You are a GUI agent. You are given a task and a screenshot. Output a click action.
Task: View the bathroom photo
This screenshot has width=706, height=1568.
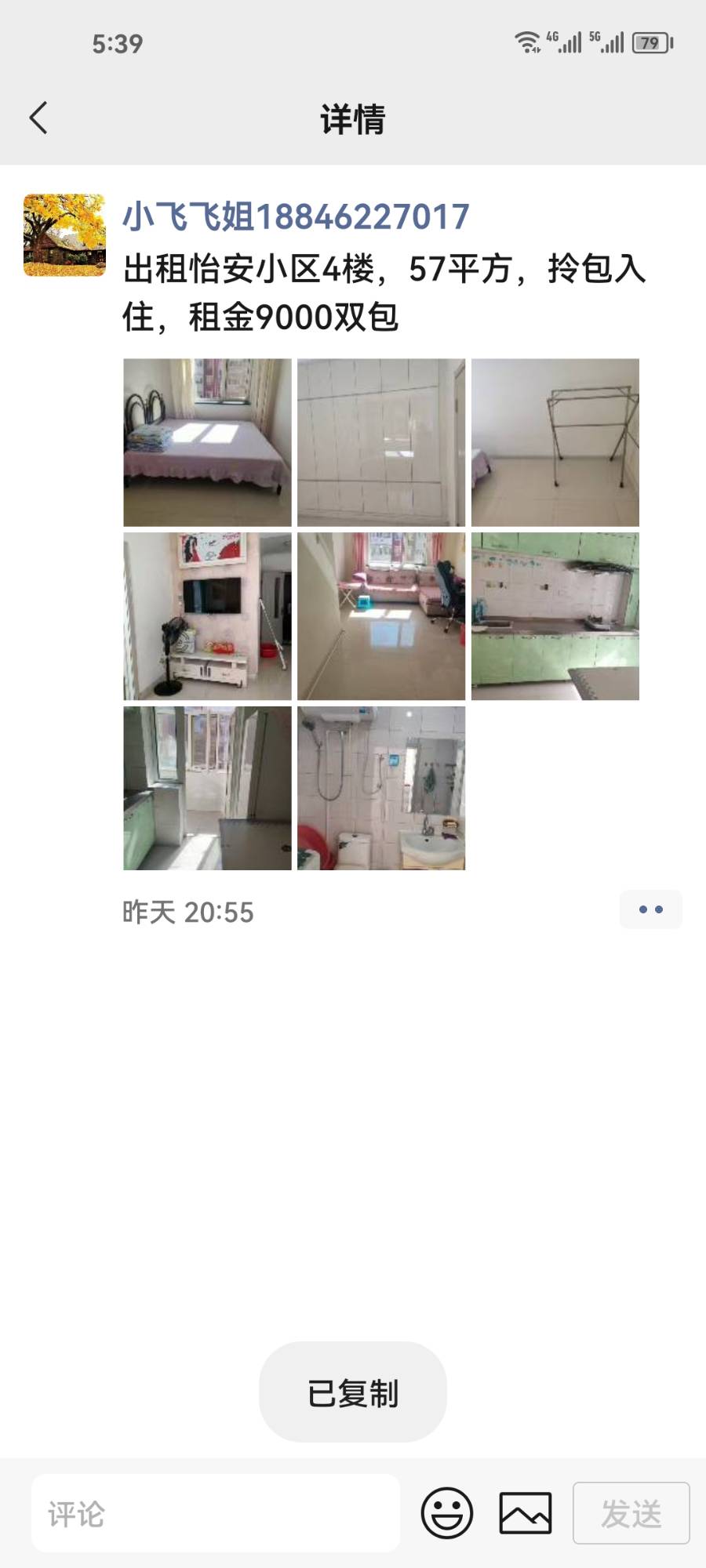(x=381, y=788)
